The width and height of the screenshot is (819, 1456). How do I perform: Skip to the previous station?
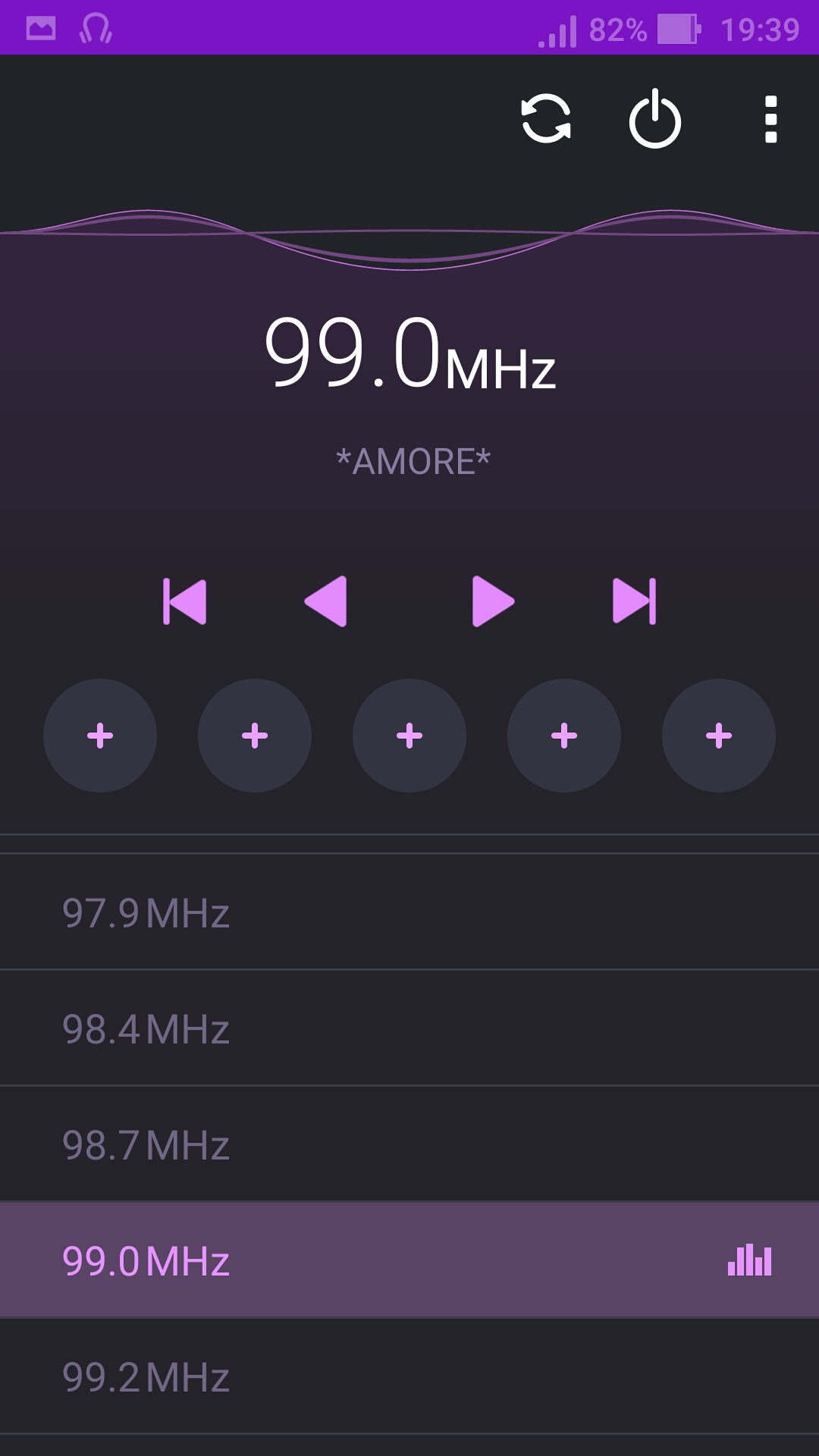click(184, 601)
